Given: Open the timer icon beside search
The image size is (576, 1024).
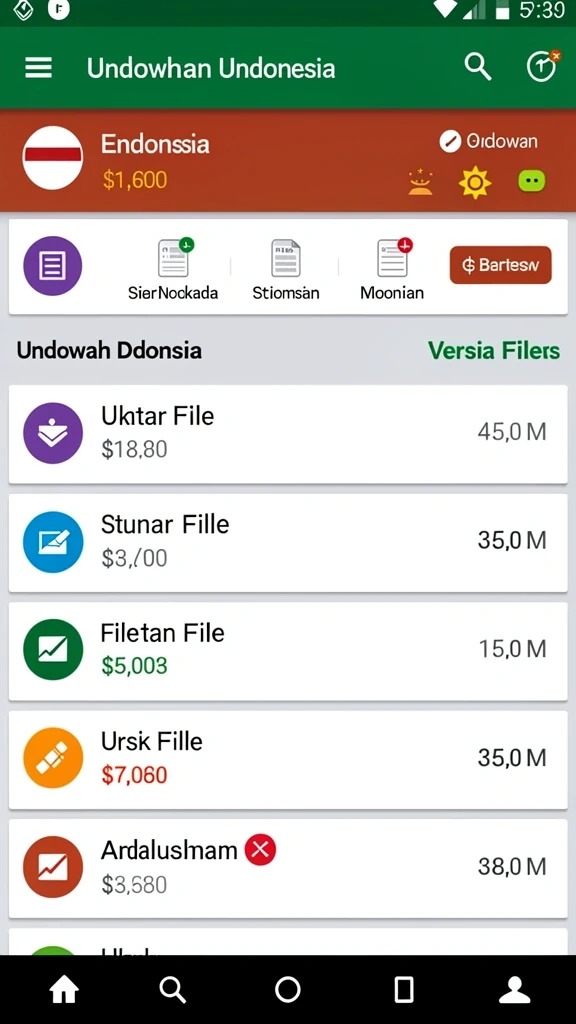Looking at the screenshot, I should tap(543, 66).
